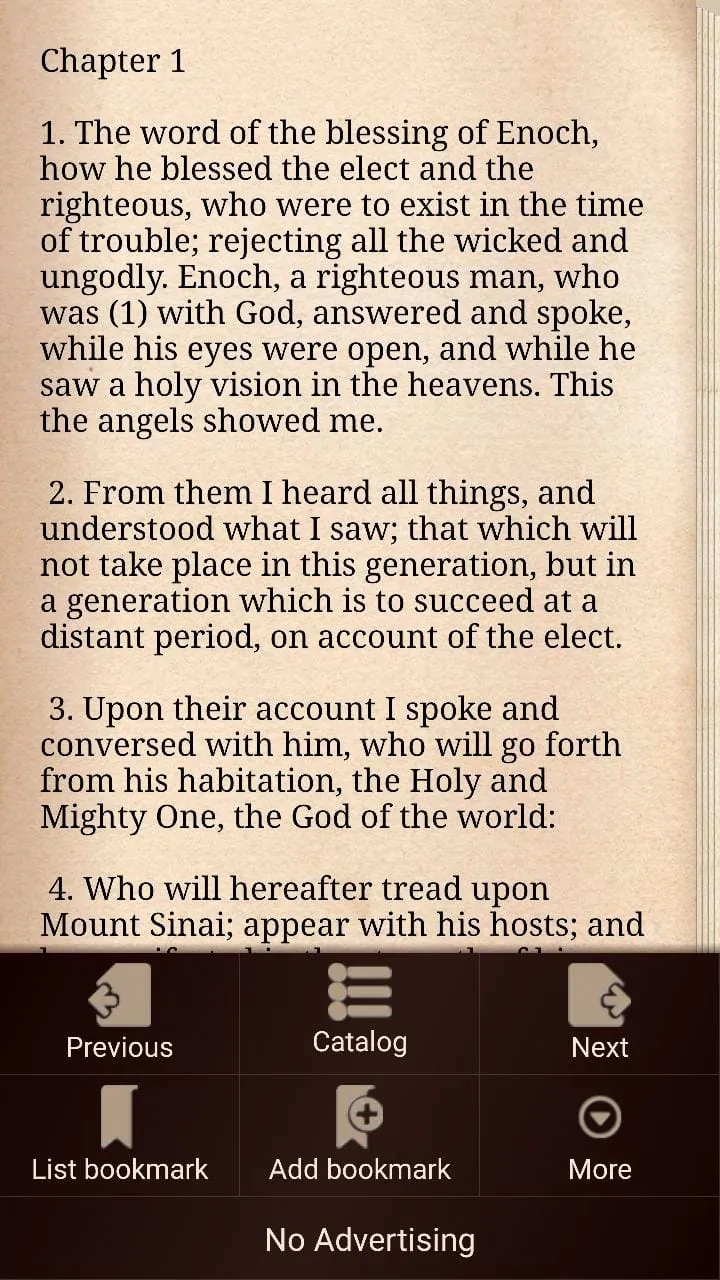Activate the ad-free purchase link
The height and width of the screenshot is (1280, 720).
coord(360,1240)
